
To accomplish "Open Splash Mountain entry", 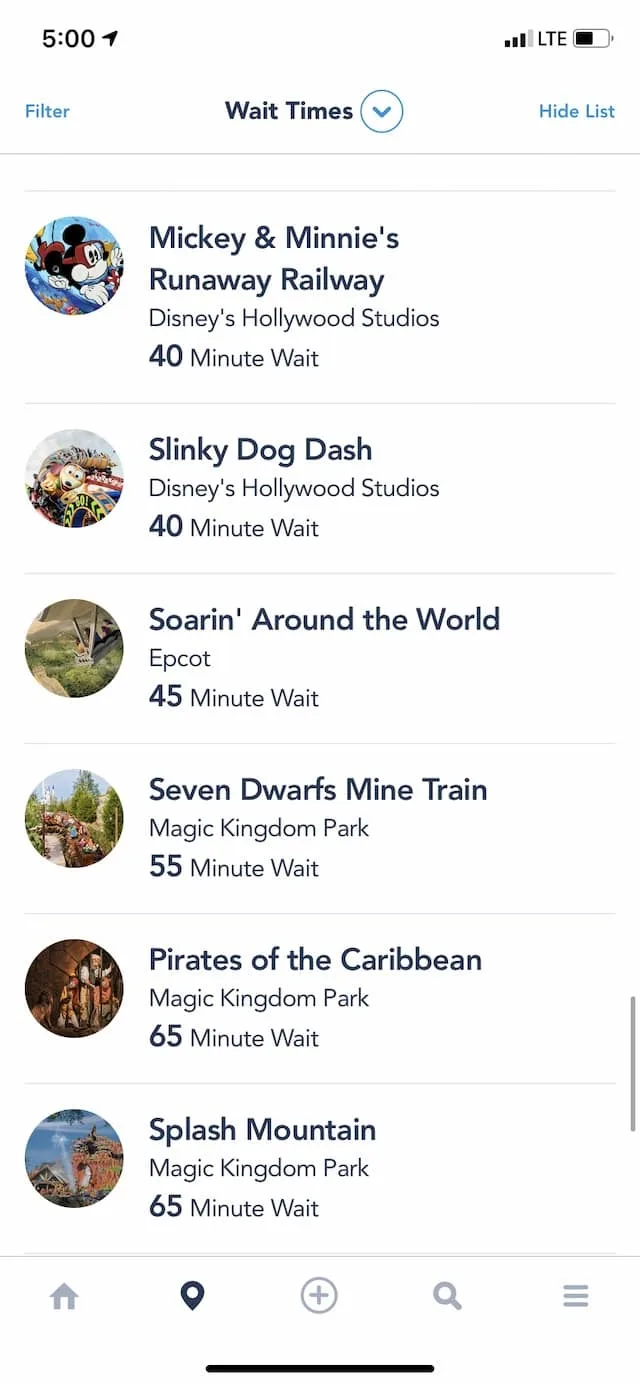I will pos(320,1169).
